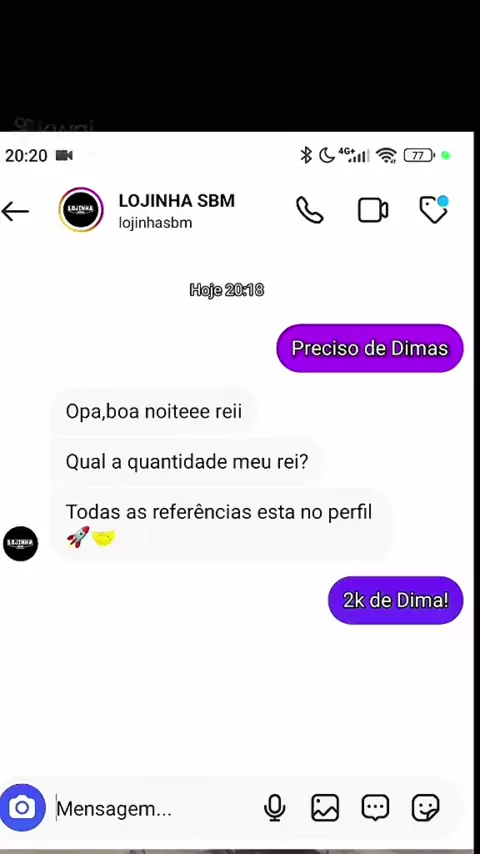Start a voice call with LOJINHA SBM
480x854 pixels.
click(x=309, y=210)
